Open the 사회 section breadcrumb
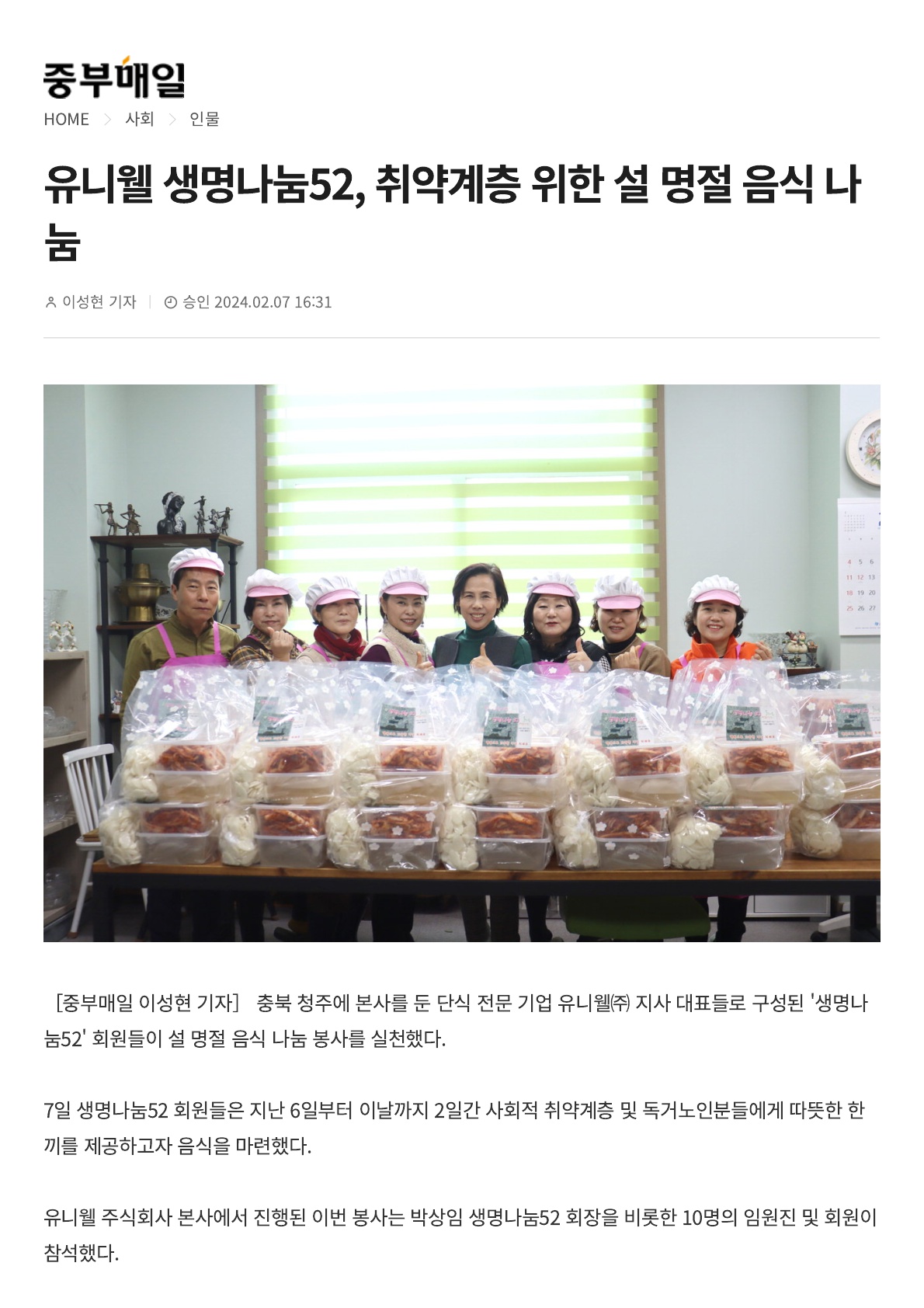Screen dimensions: 924x1308 pos(140,119)
